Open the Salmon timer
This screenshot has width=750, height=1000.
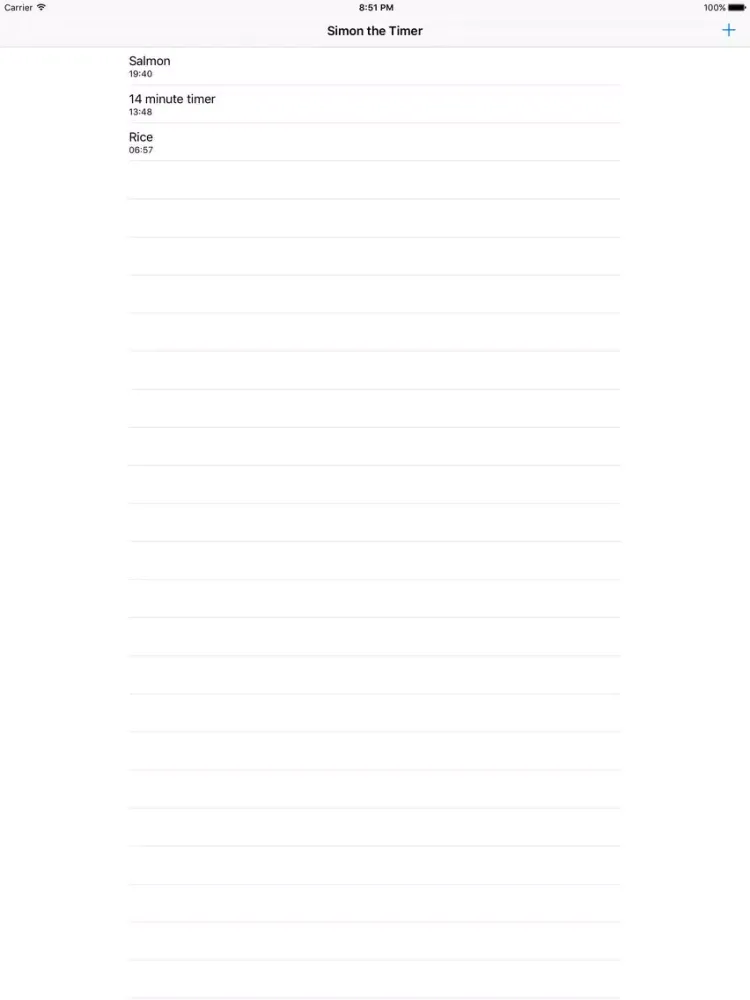tap(374, 67)
